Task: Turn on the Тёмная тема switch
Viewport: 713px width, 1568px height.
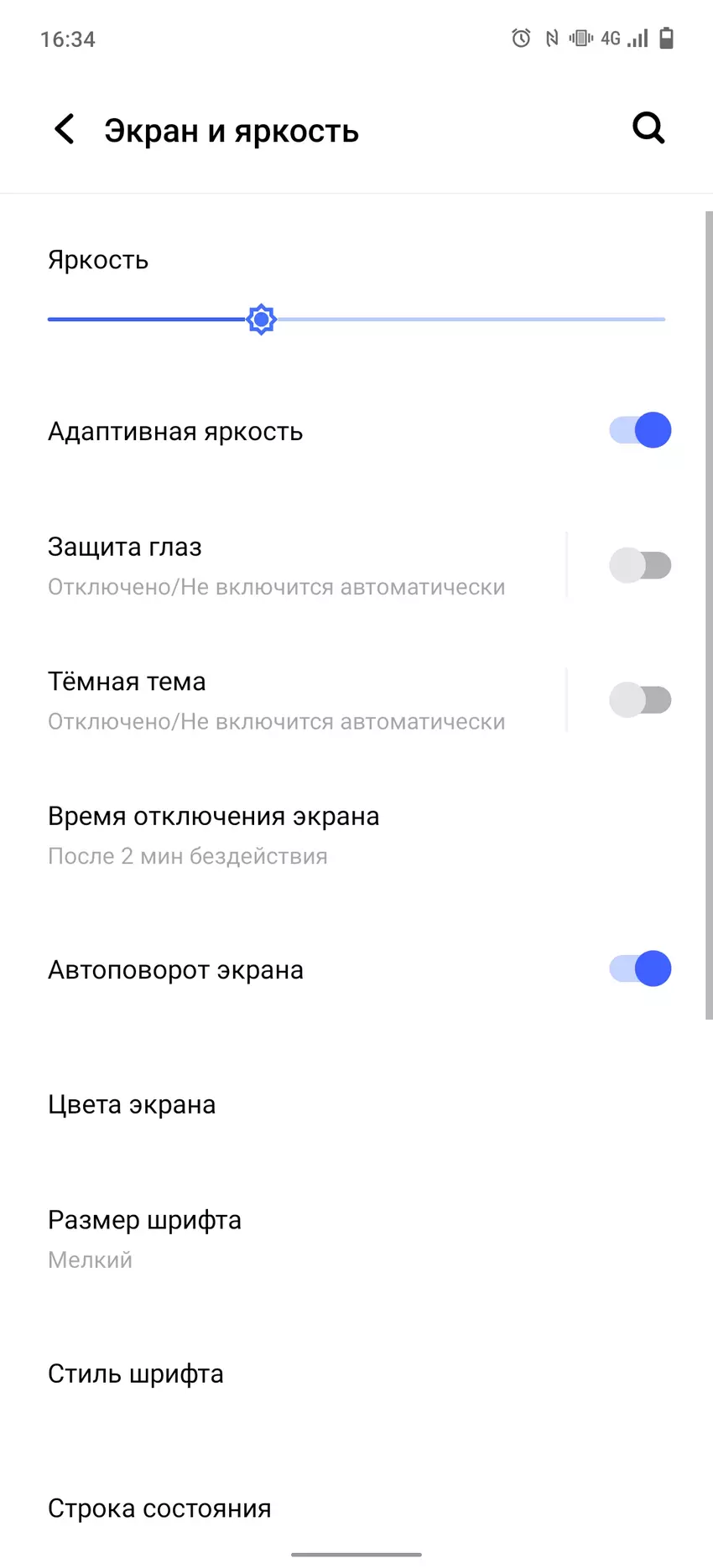Action: coord(640,700)
